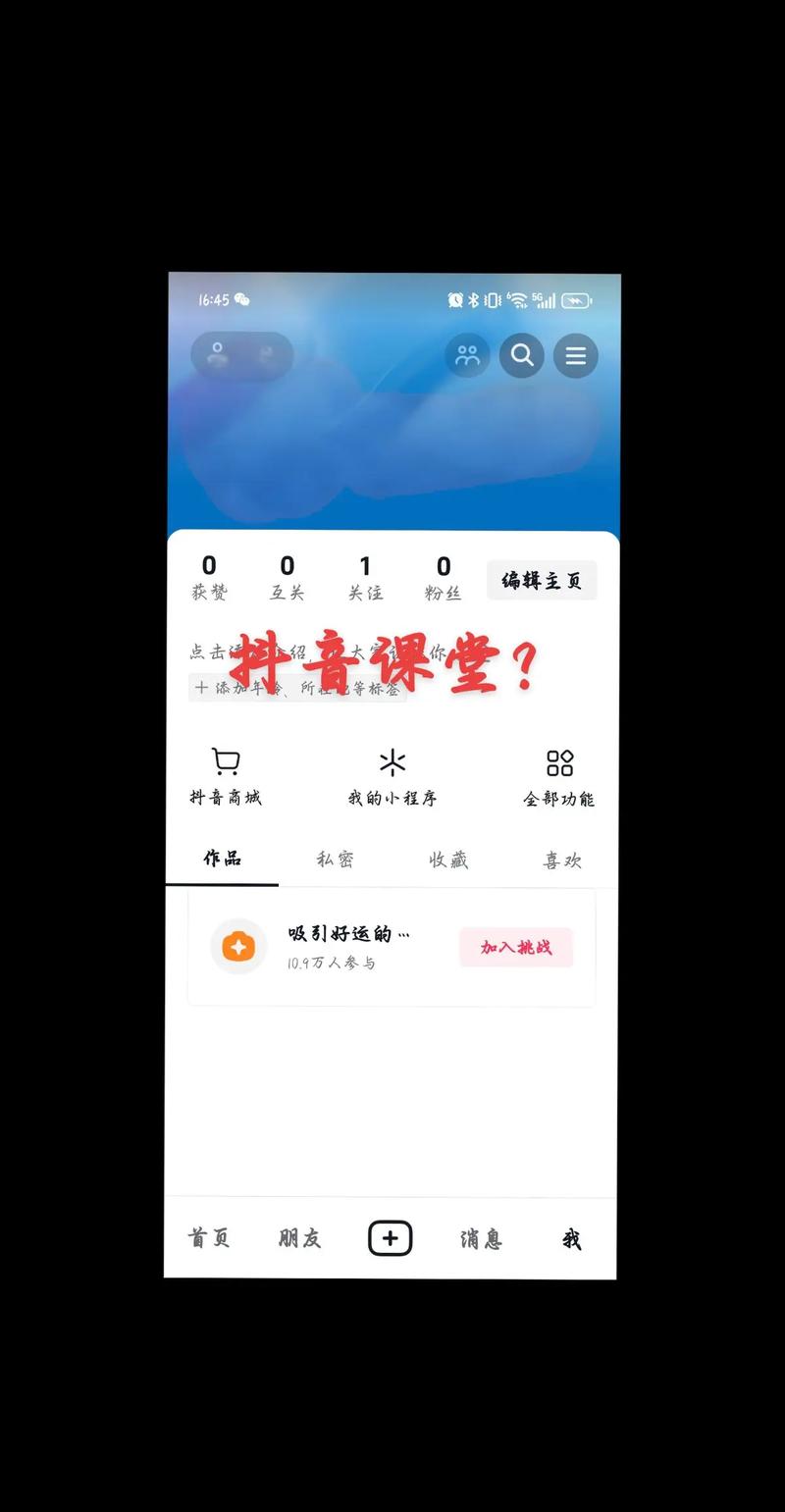785x1512 pixels.
Task: Select 首页 in bottom navigation
Action: coord(208,1238)
